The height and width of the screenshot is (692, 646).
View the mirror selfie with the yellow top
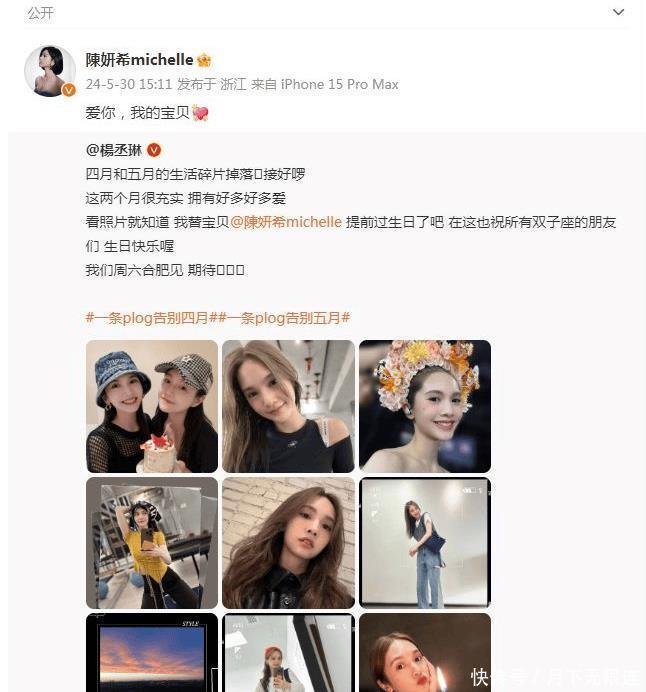click(x=152, y=543)
